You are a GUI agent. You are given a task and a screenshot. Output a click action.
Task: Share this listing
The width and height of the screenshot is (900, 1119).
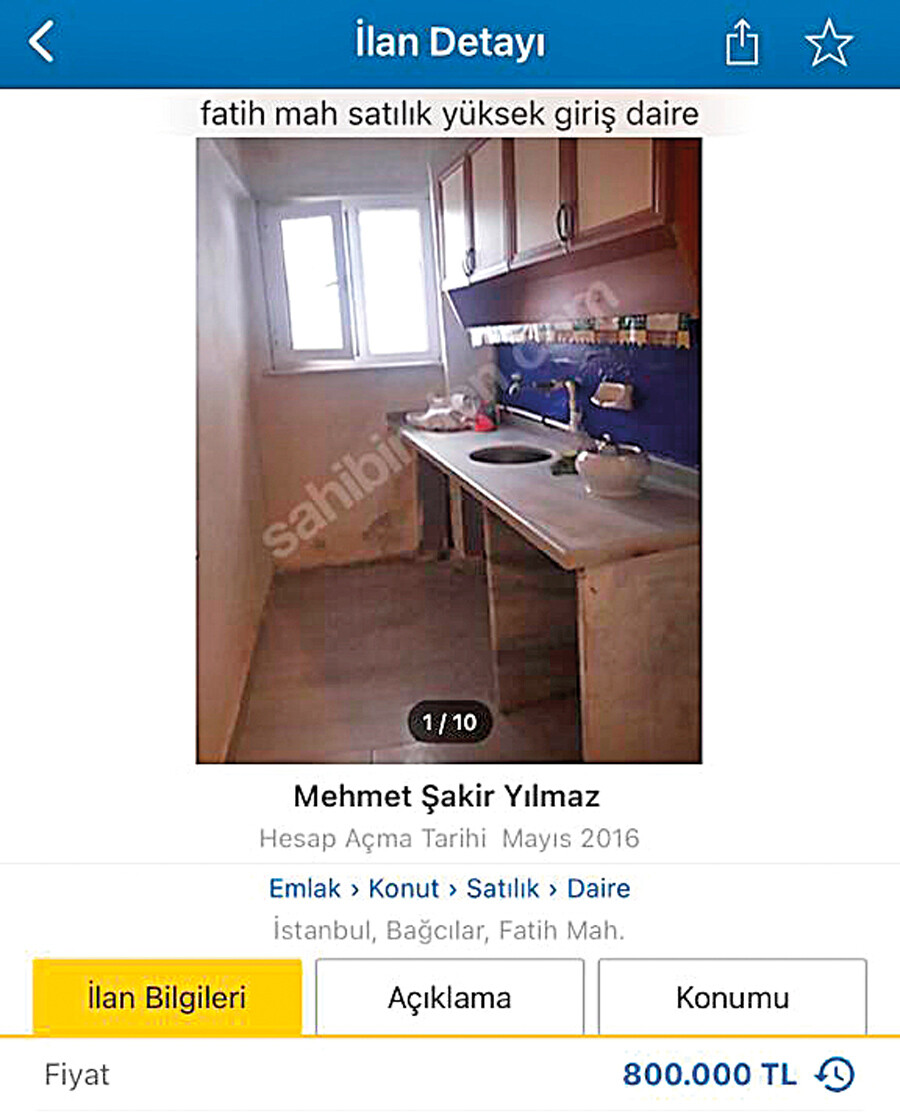[x=742, y=45]
